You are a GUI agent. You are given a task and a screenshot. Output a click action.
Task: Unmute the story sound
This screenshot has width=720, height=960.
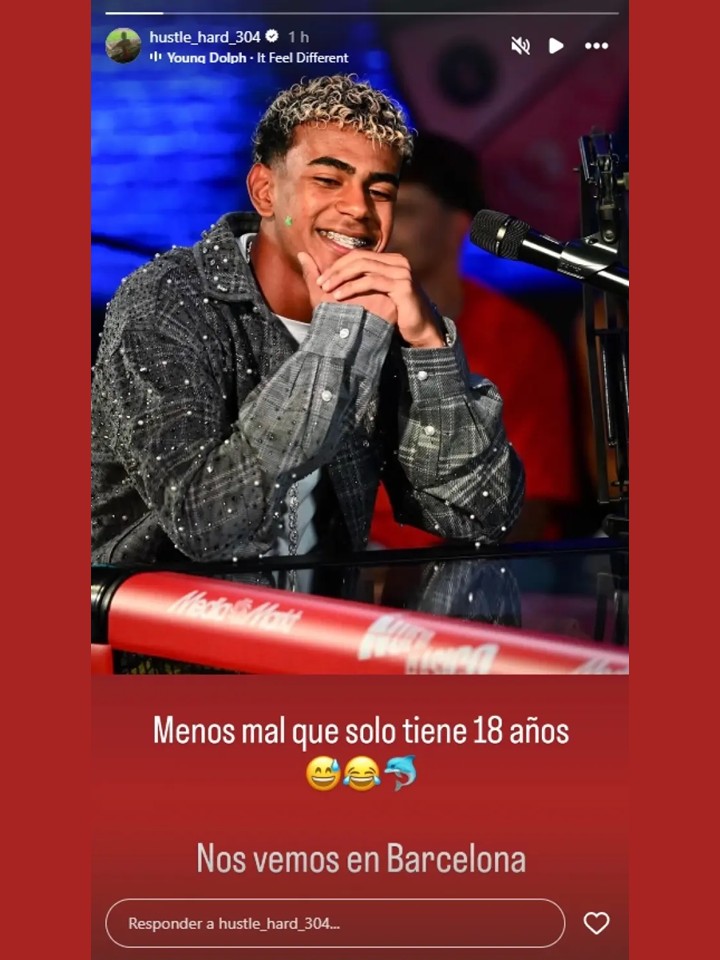pyautogui.click(x=520, y=46)
